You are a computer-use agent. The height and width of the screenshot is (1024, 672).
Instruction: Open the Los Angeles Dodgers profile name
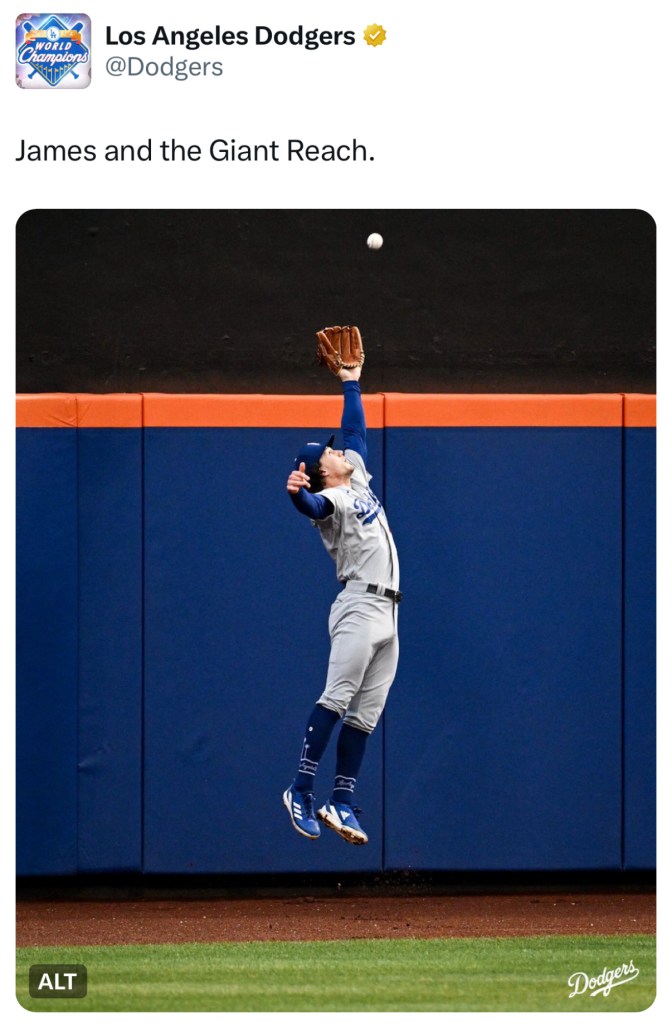230,36
